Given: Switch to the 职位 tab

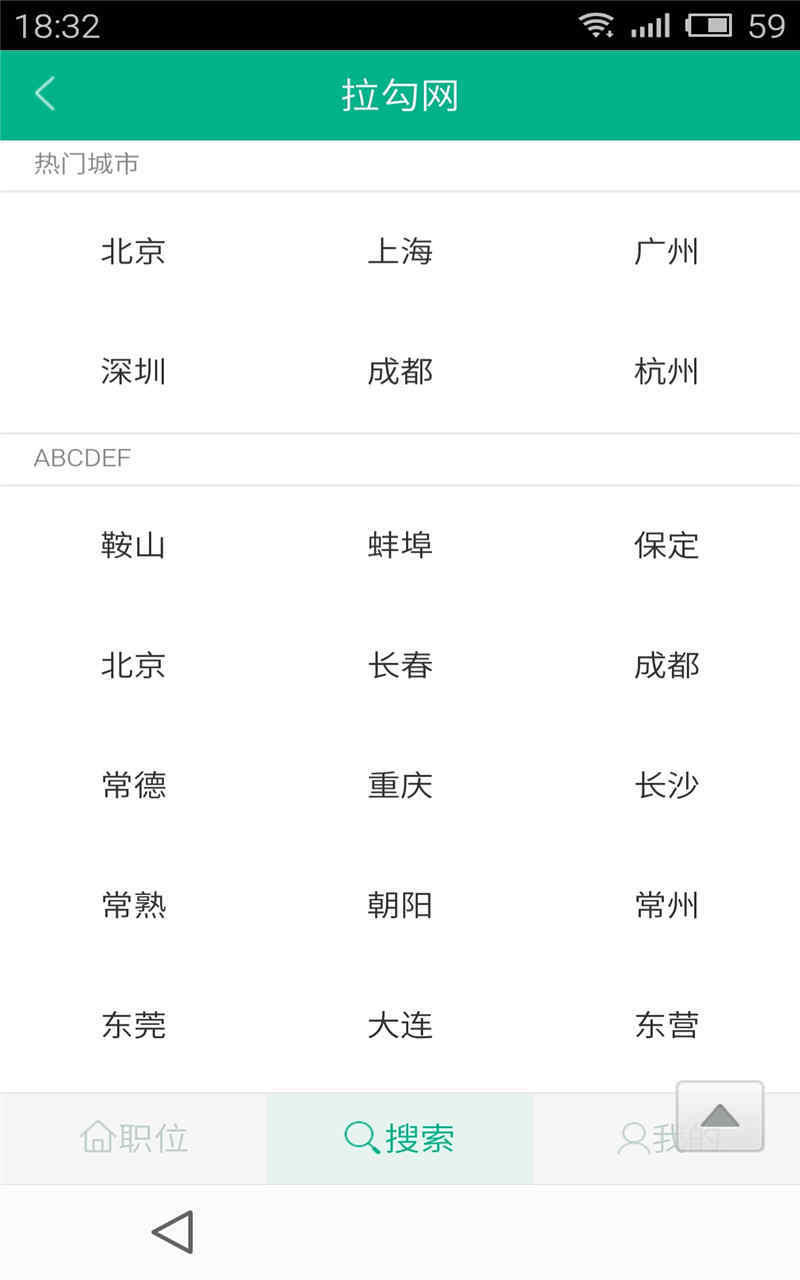Looking at the screenshot, I should click(133, 1137).
